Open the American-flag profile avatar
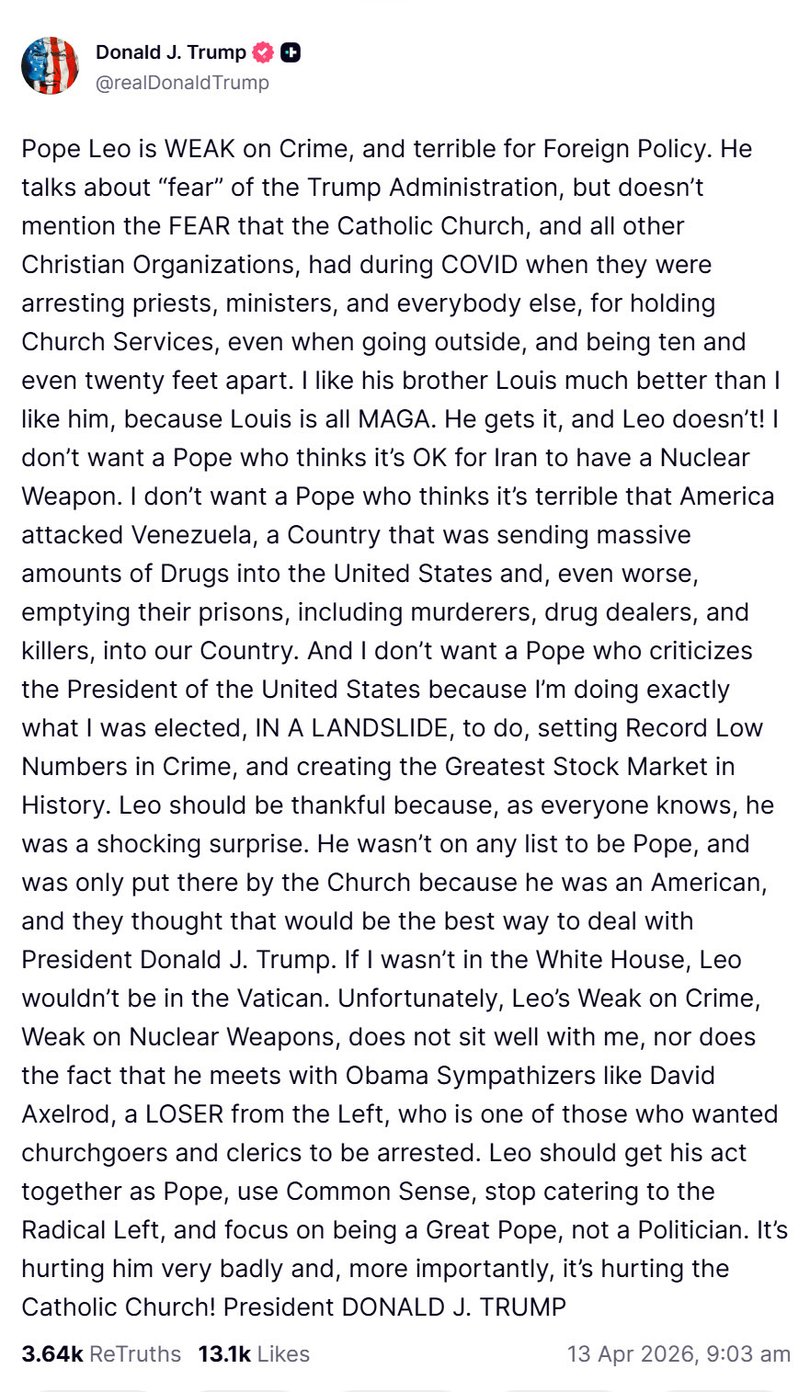Image resolution: width=810 pixels, height=1392 pixels. (x=50, y=64)
